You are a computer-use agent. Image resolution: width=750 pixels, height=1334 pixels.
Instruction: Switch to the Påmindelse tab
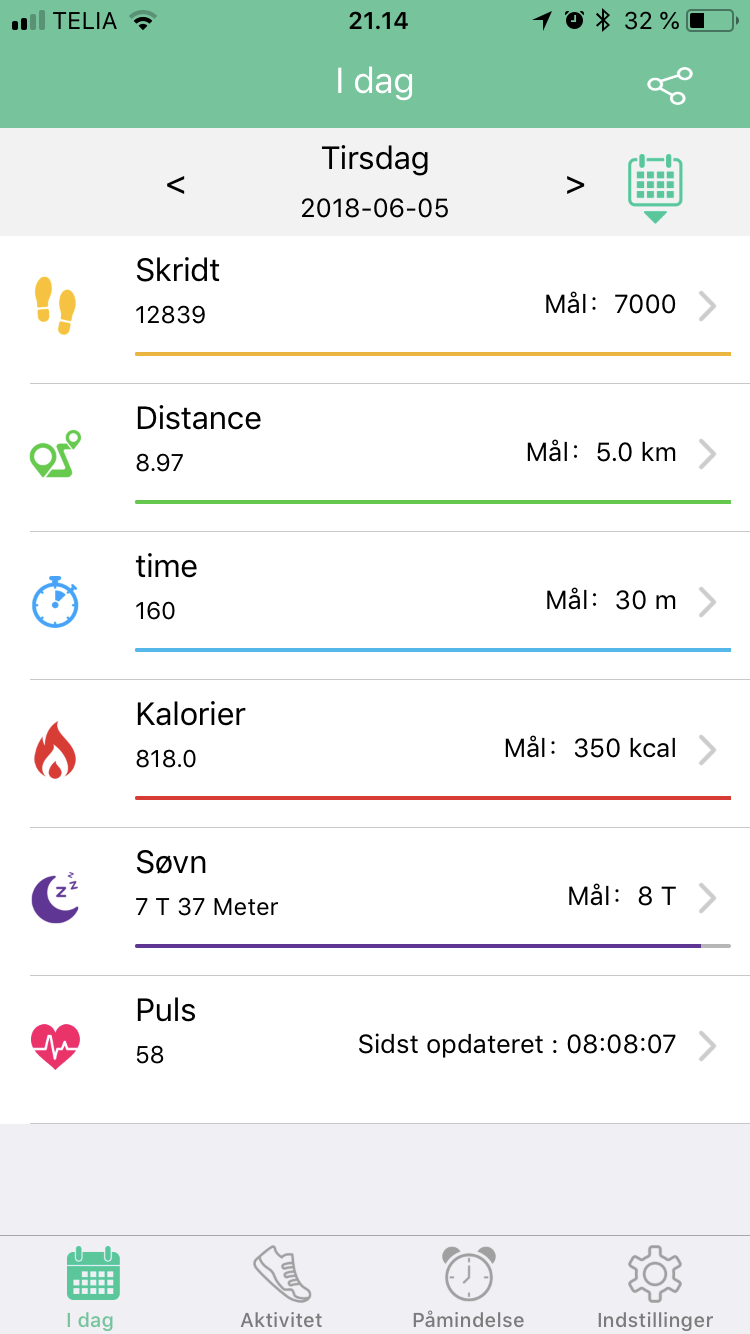pyautogui.click(x=468, y=1286)
